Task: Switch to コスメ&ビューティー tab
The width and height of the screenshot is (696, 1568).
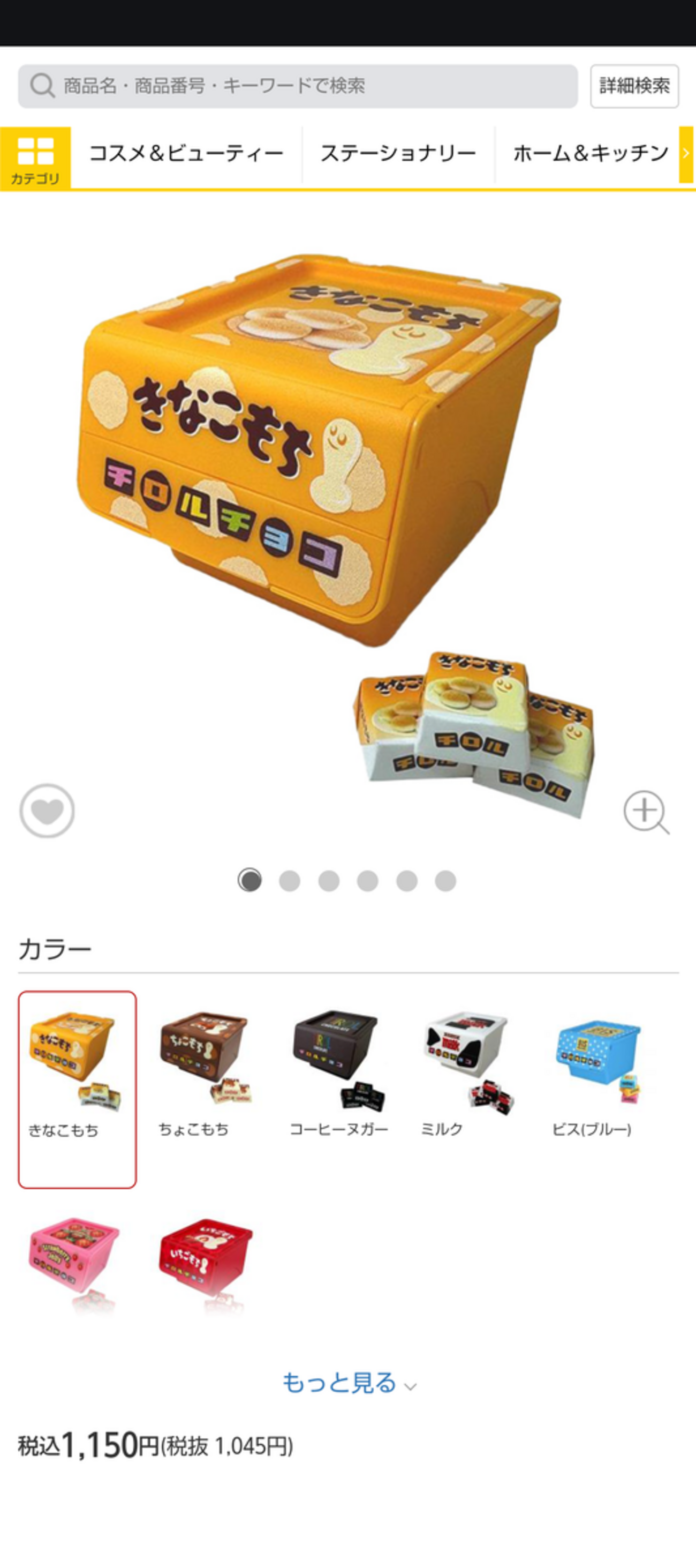Action: [186, 153]
